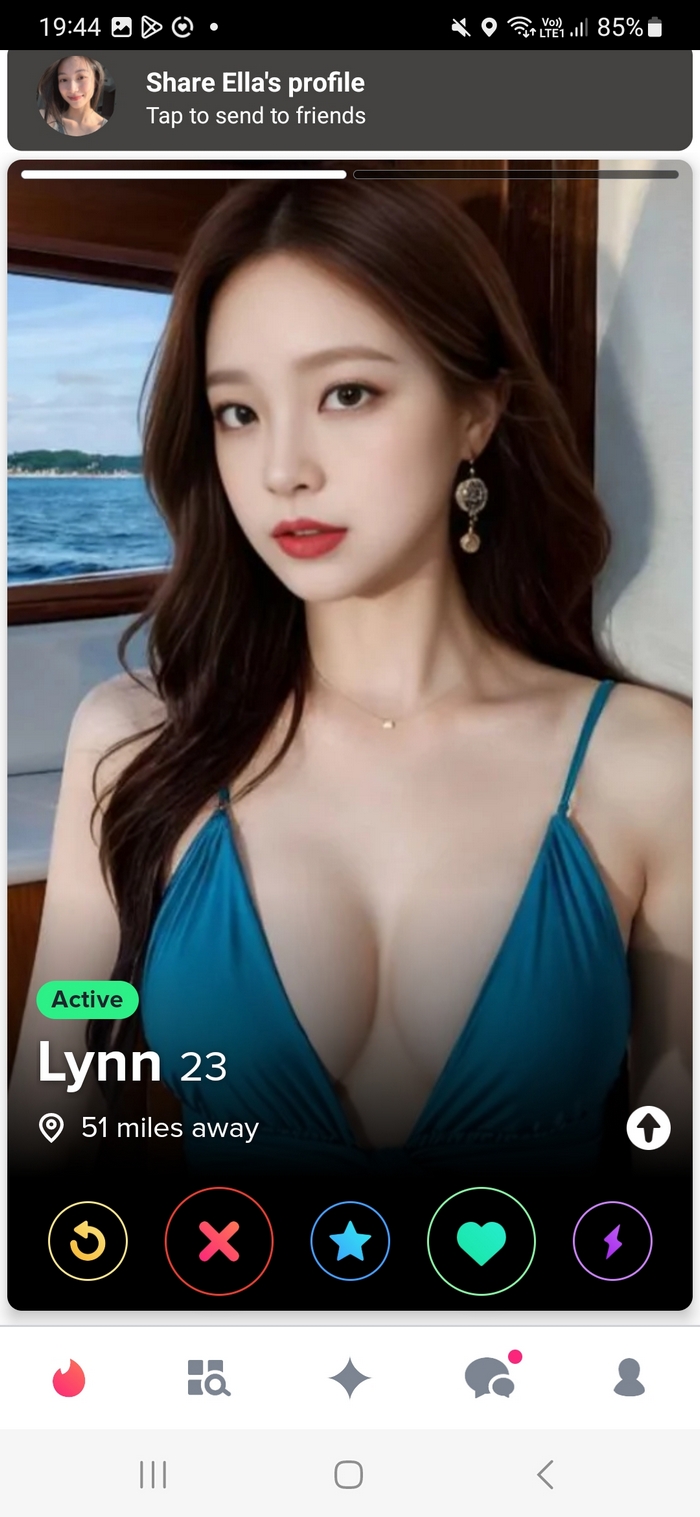
Task: Open Lynn's full profile with up arrow
Action: coord(648,1128)
